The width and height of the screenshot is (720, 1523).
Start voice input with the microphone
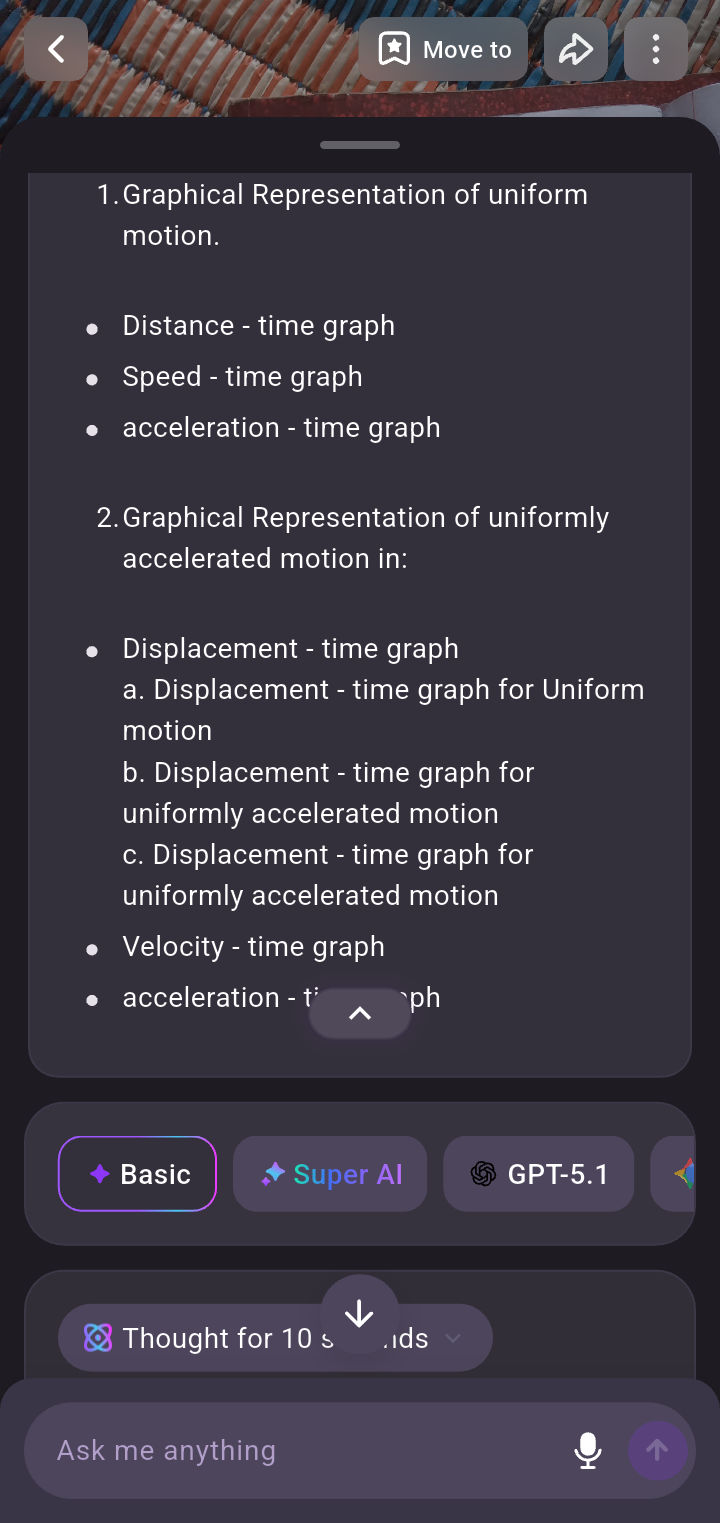[x=588, y=1450]
